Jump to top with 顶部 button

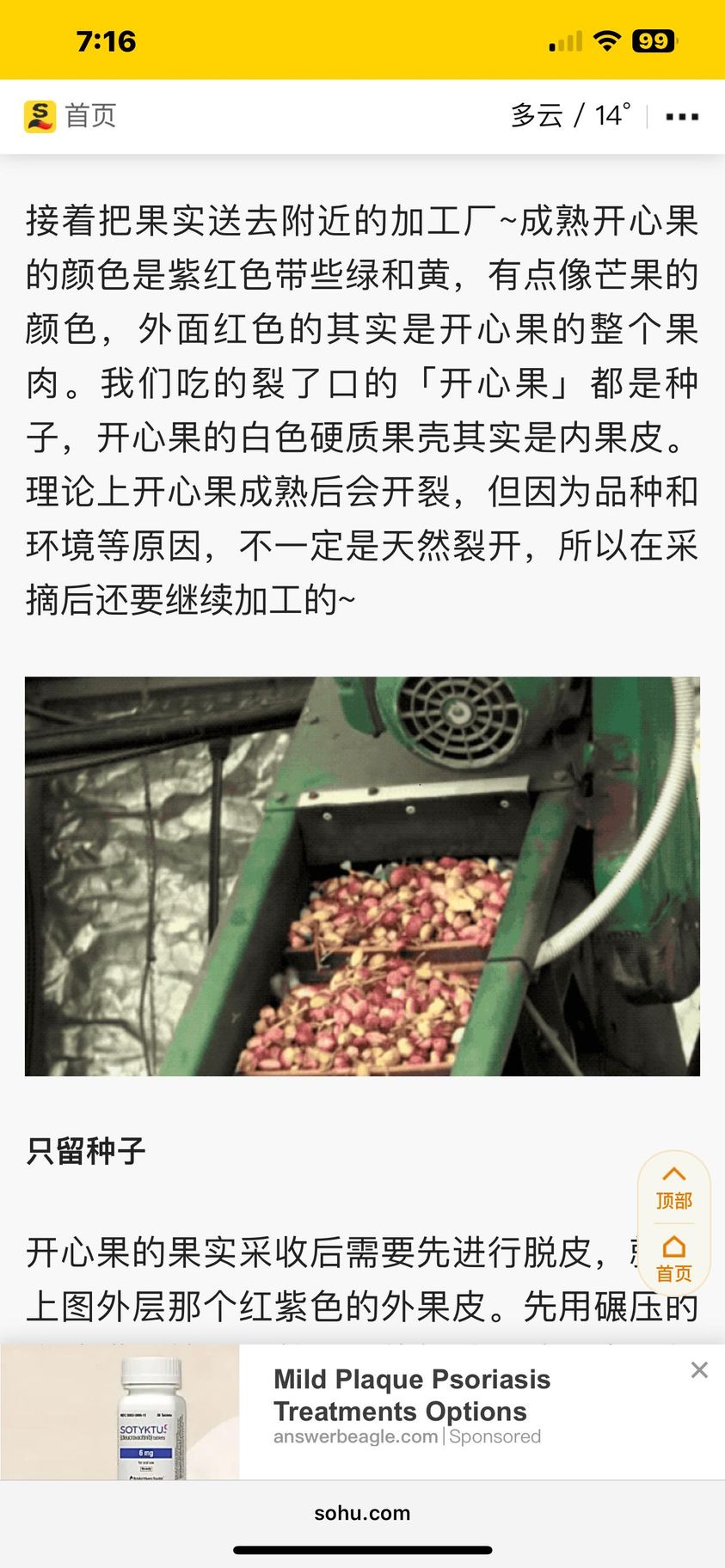click(673, 1188)
